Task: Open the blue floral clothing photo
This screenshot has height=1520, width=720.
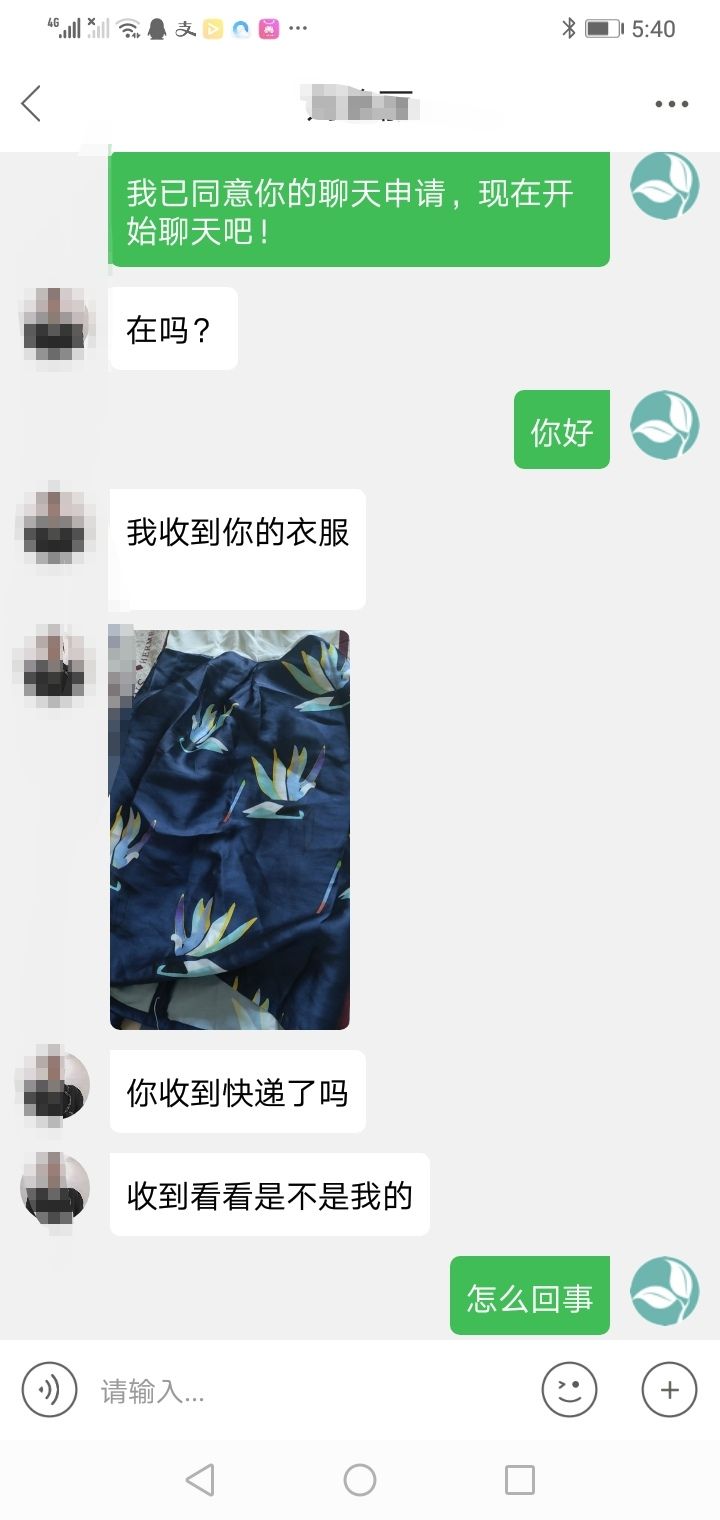Action: tap(229, 829)
